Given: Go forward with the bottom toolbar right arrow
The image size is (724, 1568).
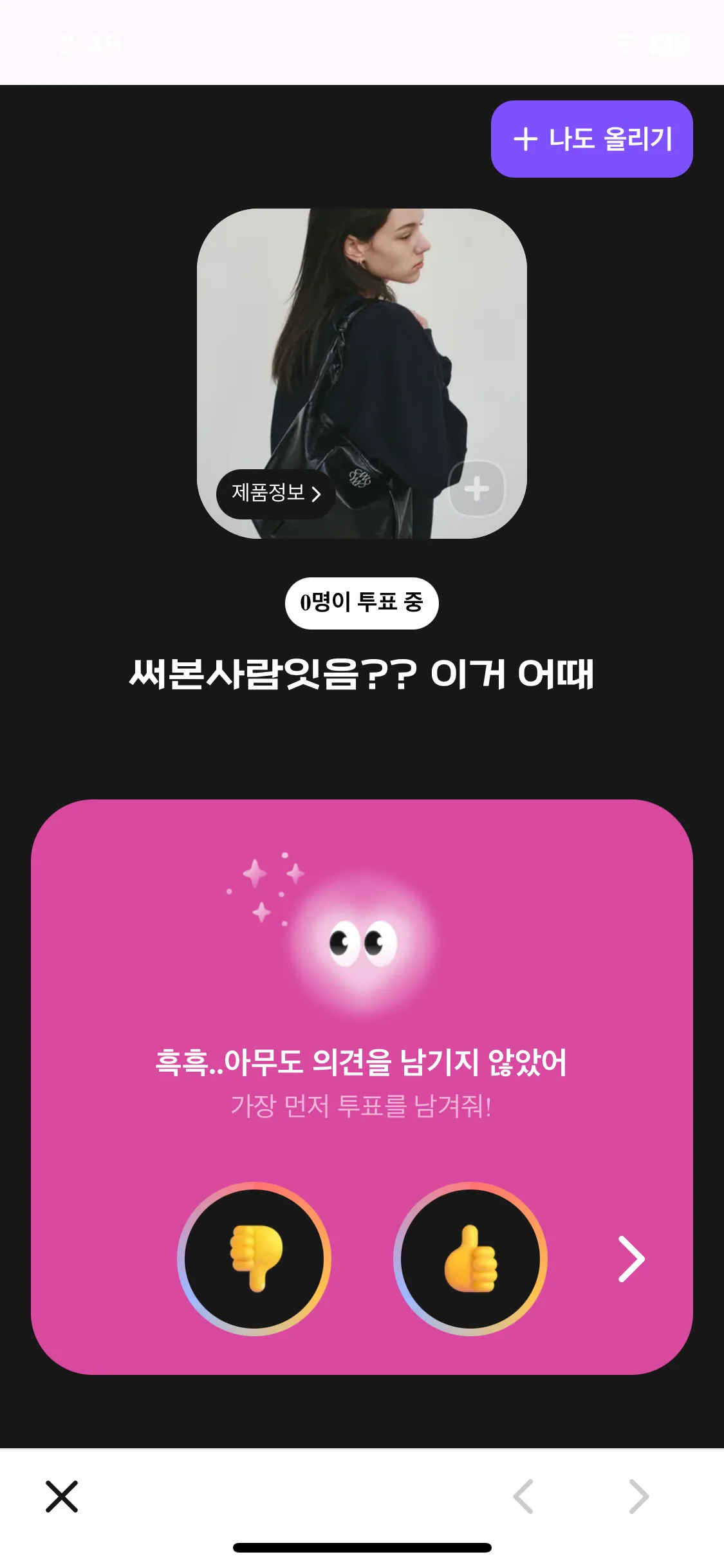Looking at the screenshot, I should click(638, 1497).
